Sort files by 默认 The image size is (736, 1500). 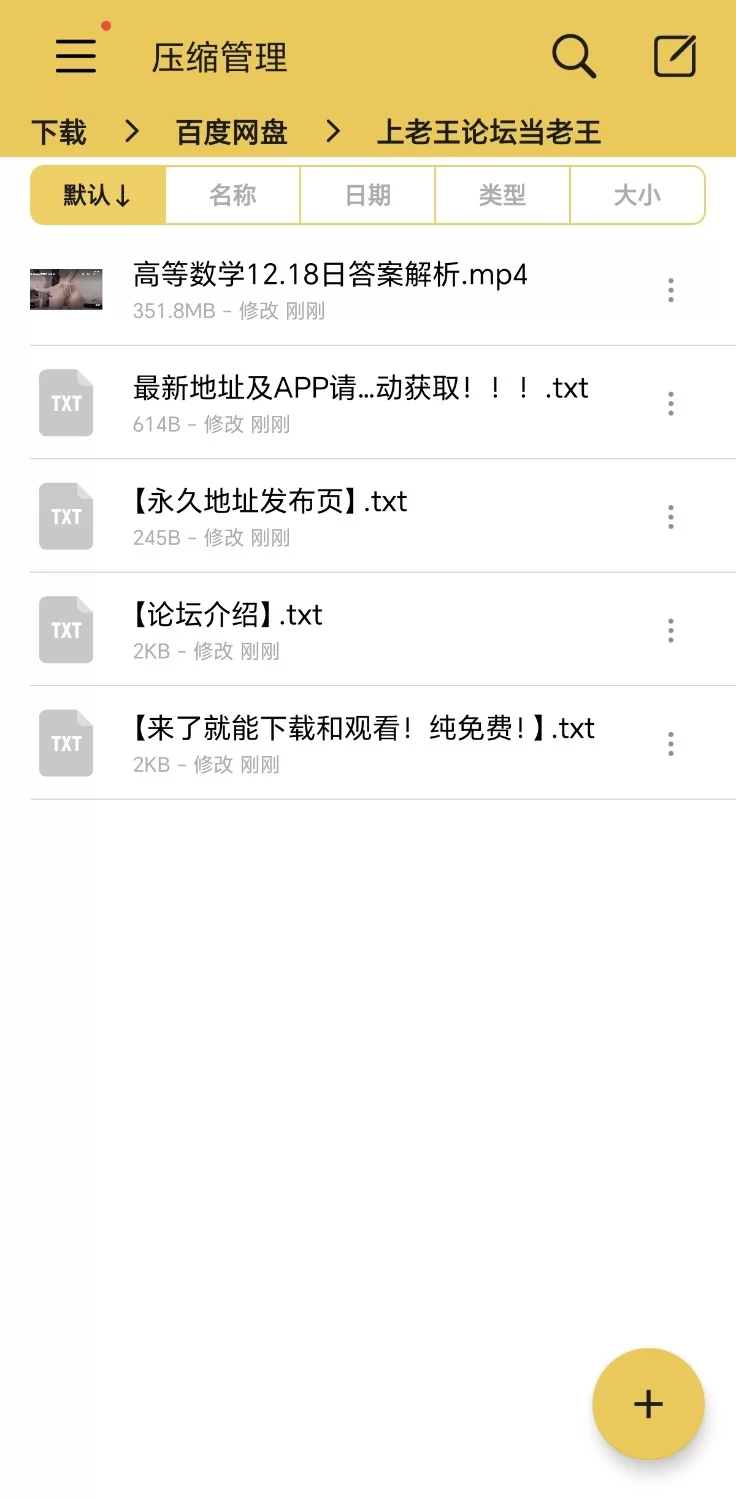pyautogui.click(x=98, y=195)
